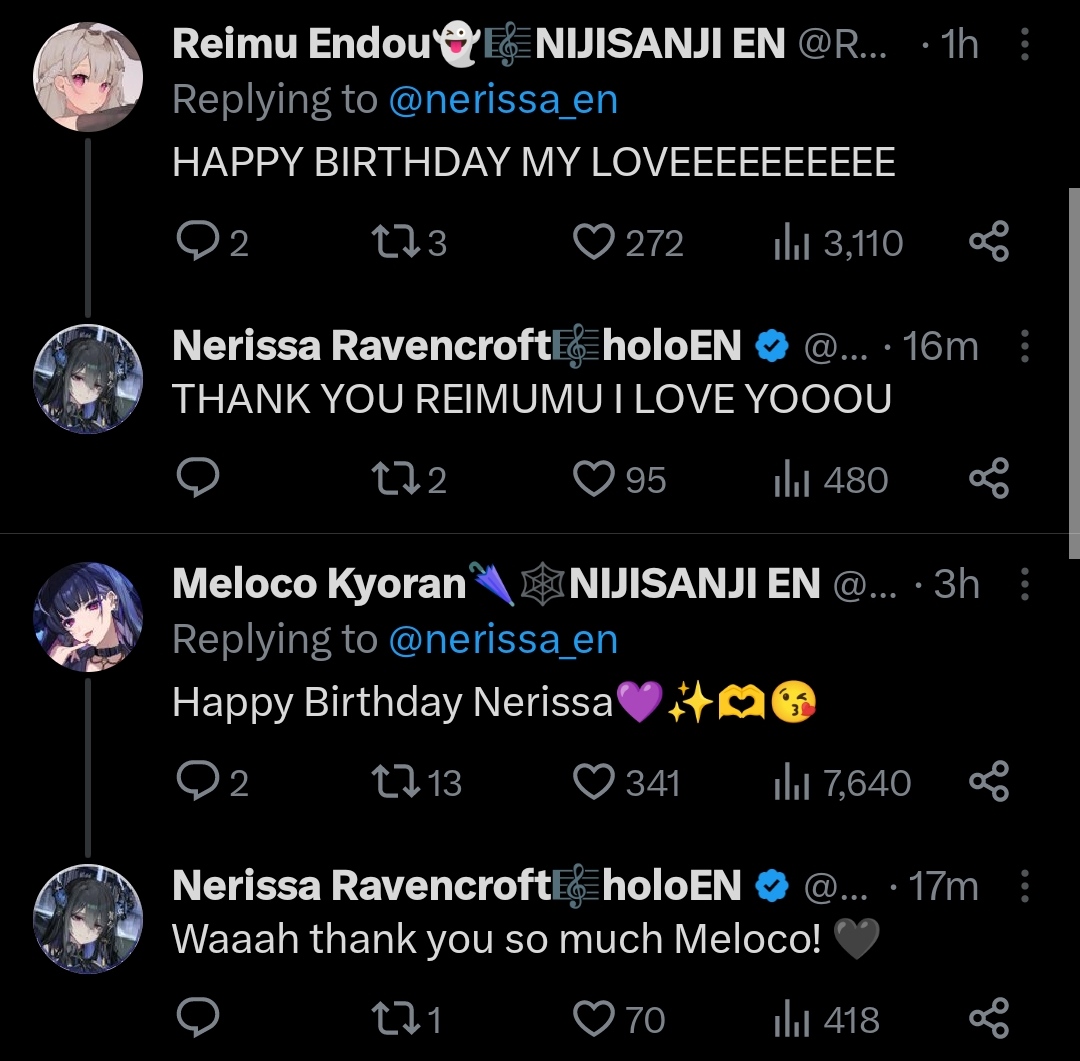The height and width of the screenshot is (1061, 1080).
Task: Reply to Meloco Kyoran's birthday tweet
Action: [x=197, y=783]
